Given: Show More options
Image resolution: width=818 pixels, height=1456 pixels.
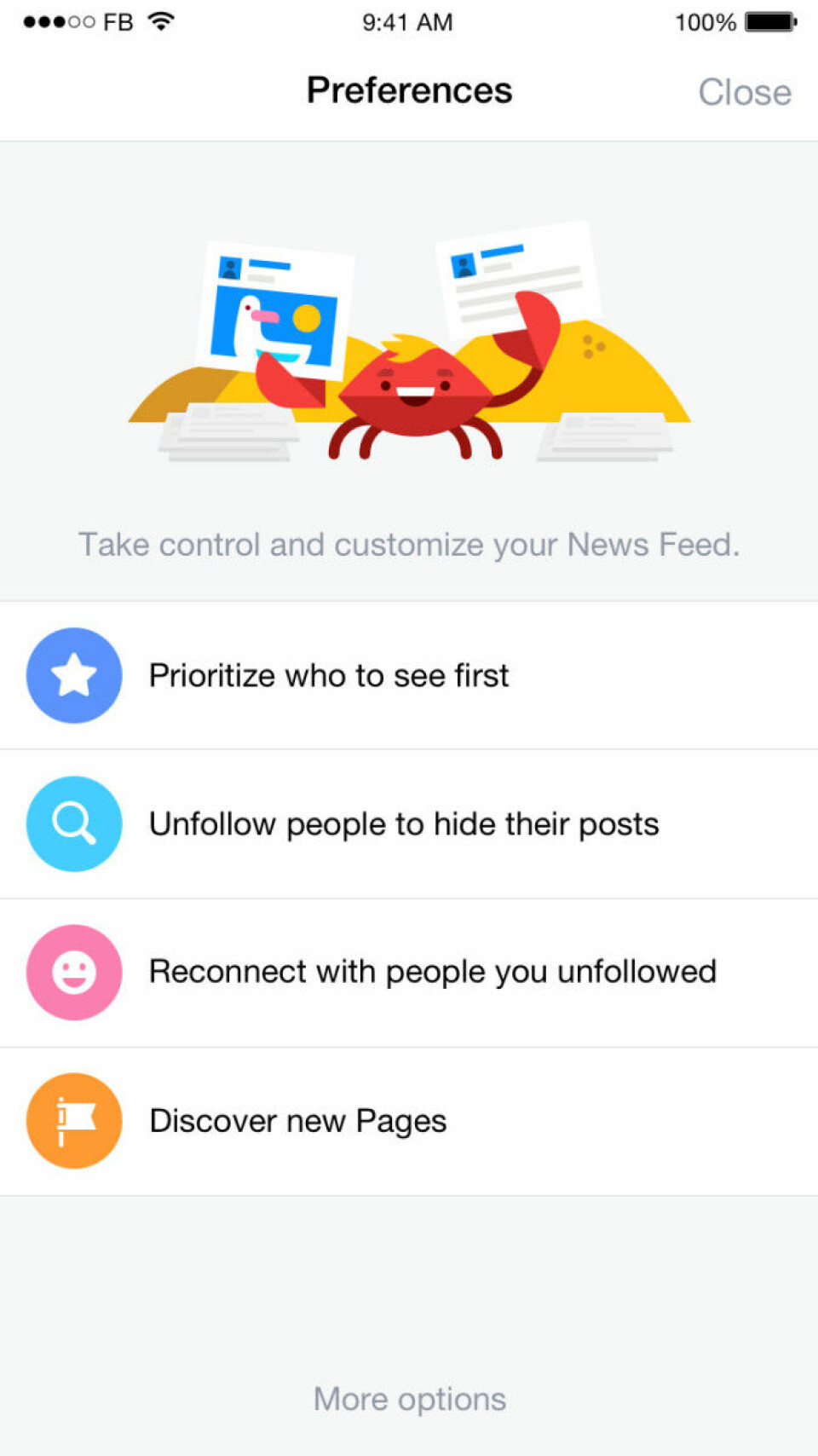Looking at the screenshot, I should click(409, 1398).
